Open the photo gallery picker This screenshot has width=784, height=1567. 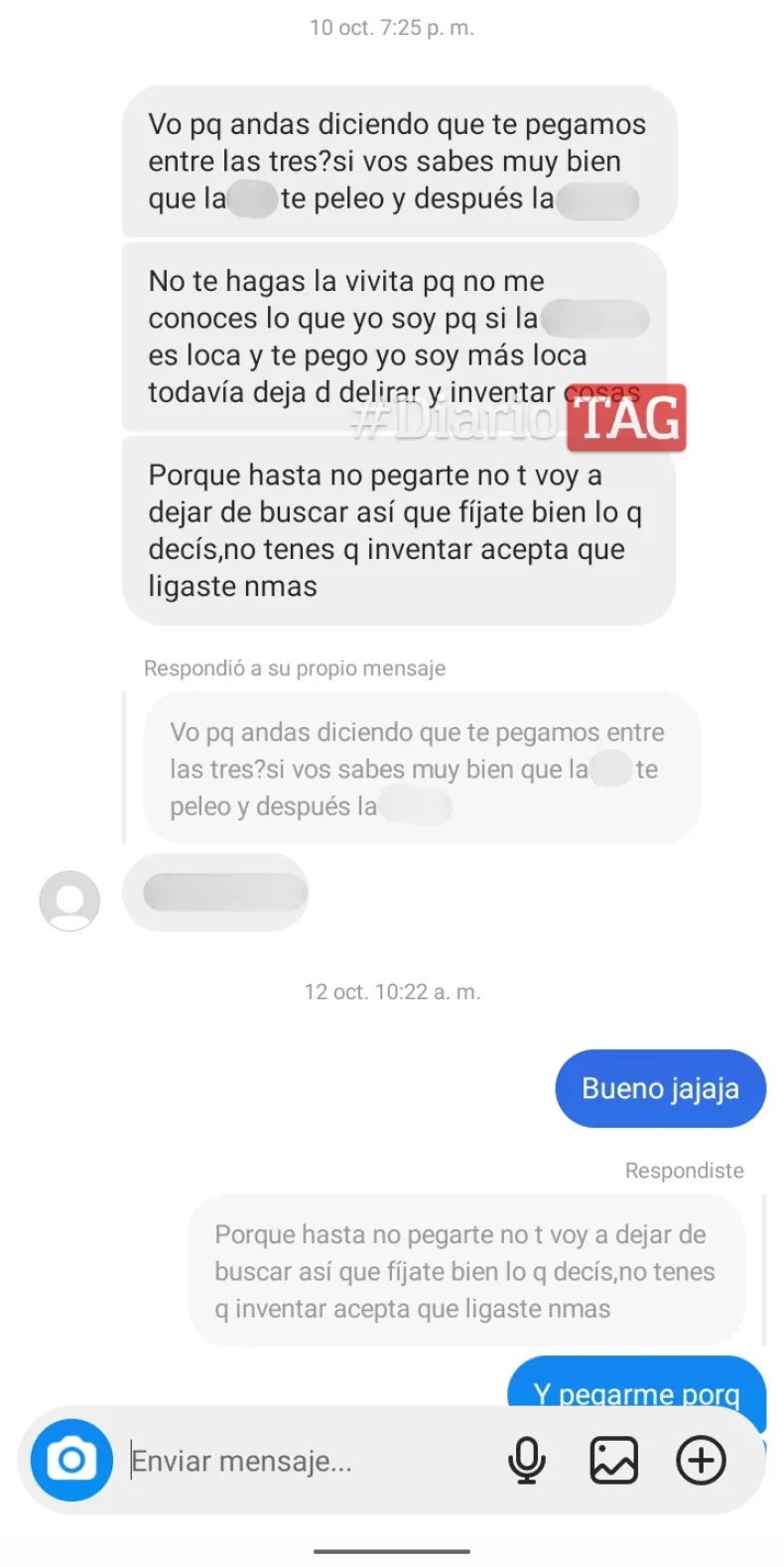pos(614,1461)
